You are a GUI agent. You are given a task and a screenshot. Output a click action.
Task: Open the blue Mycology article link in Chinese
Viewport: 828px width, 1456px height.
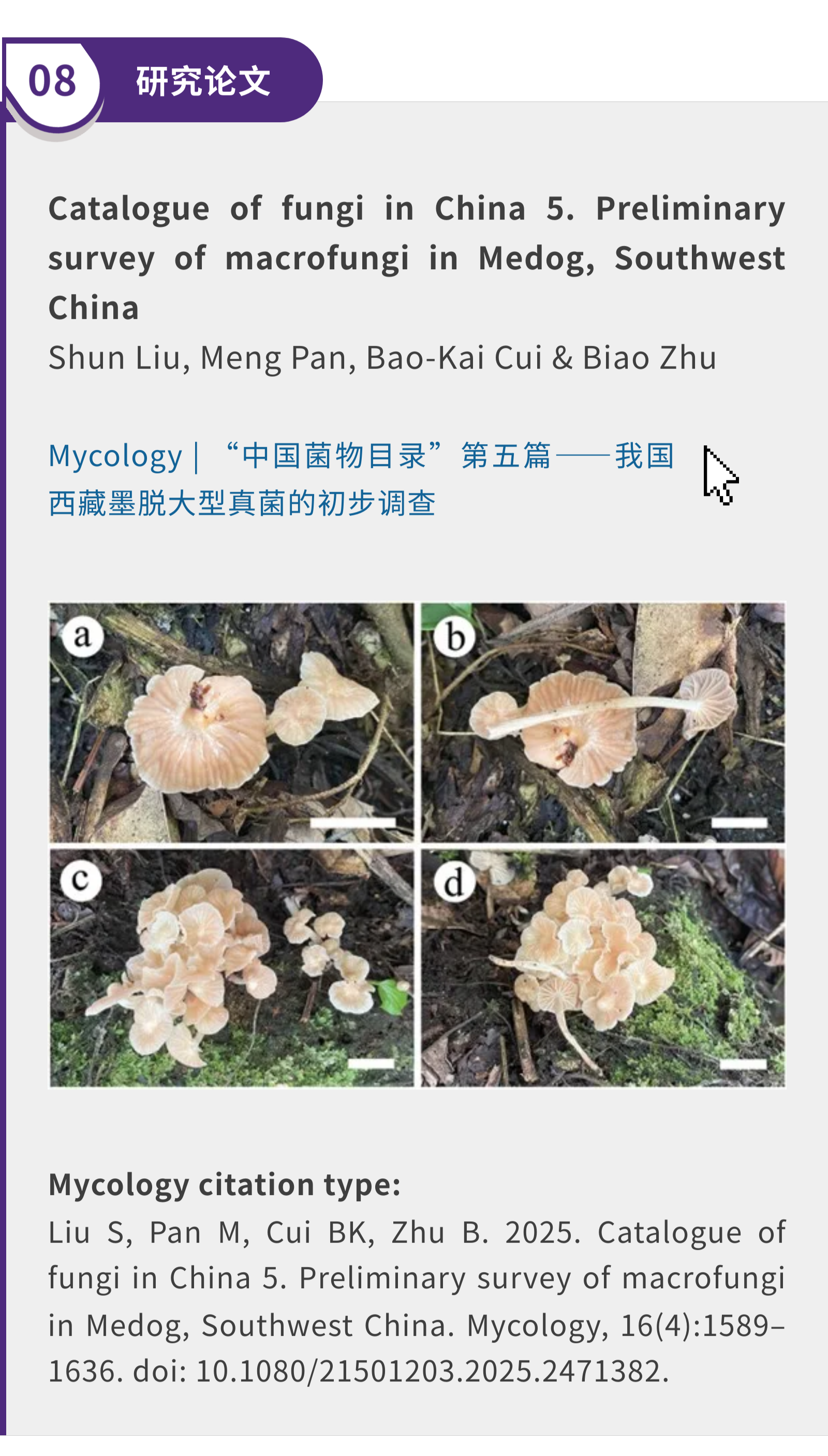[x=361, y=479]
